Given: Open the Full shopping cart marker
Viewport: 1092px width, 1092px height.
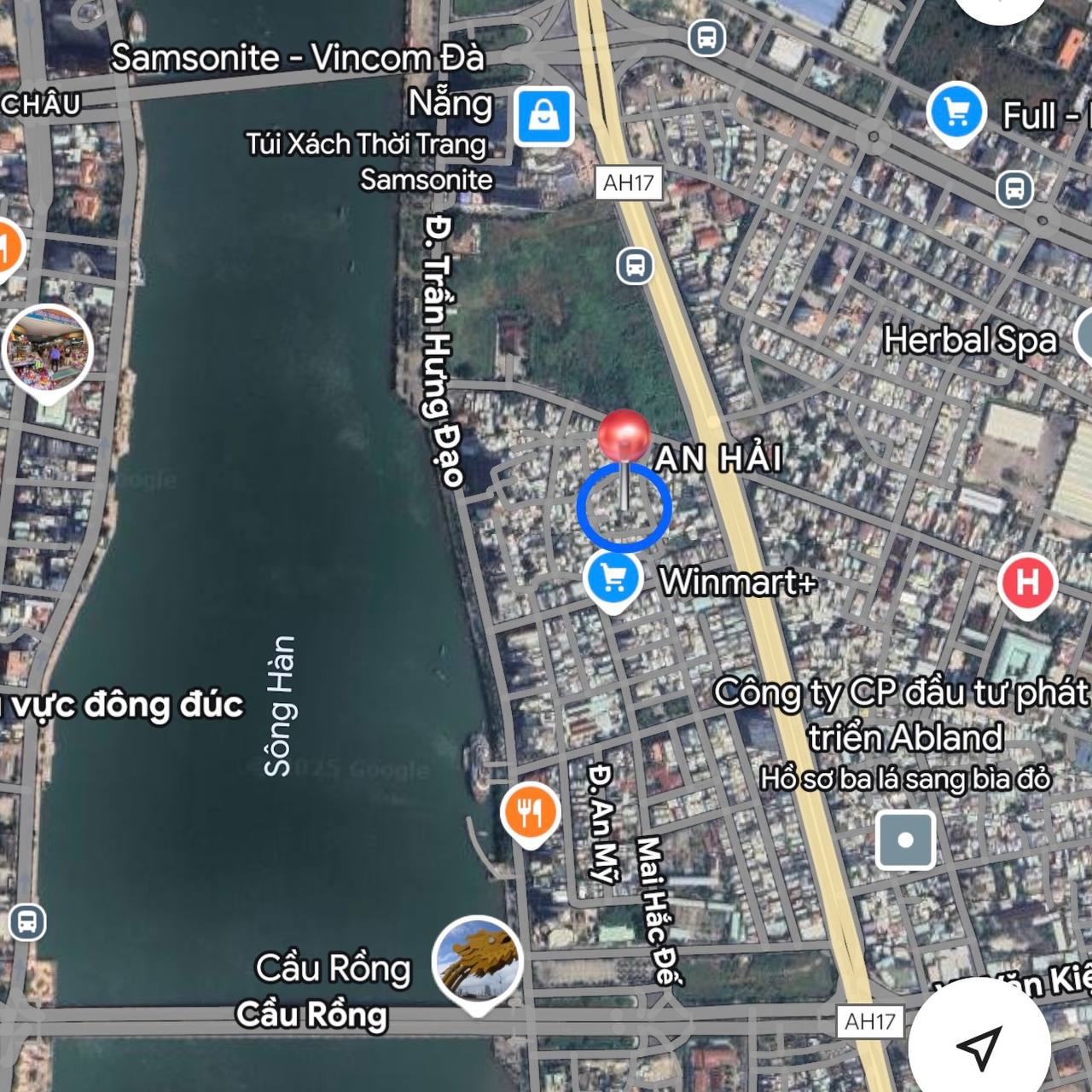Looking at the screenshot, I should tap(956, 112).
